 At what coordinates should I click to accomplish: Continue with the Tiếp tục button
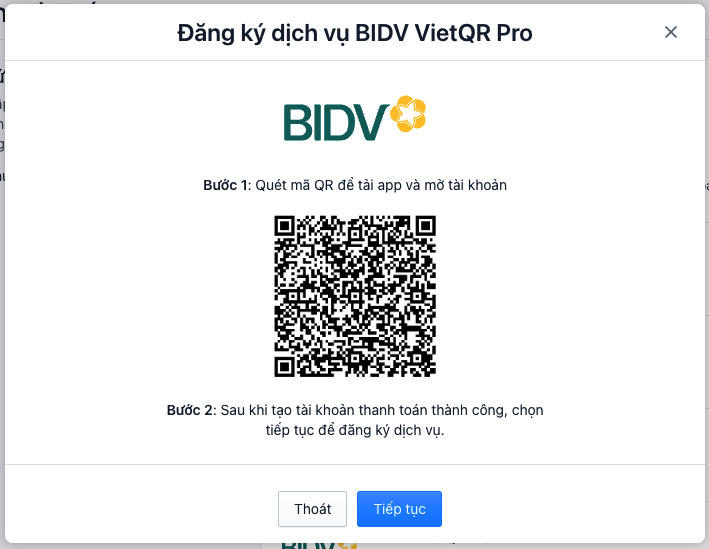(x=399, y=509)
